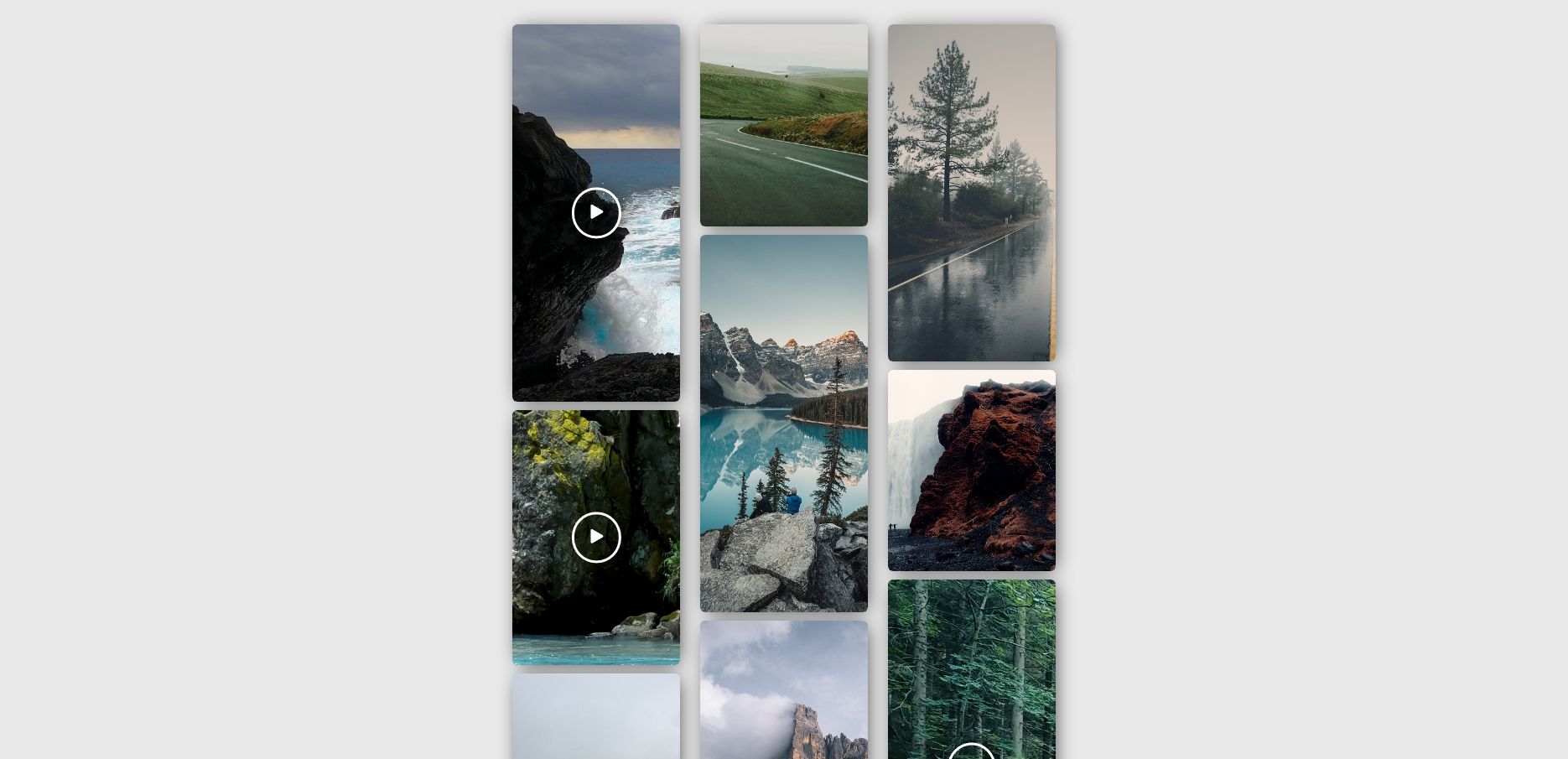
Task: Open the winding green hillside road photo
Action: [784, 126]
